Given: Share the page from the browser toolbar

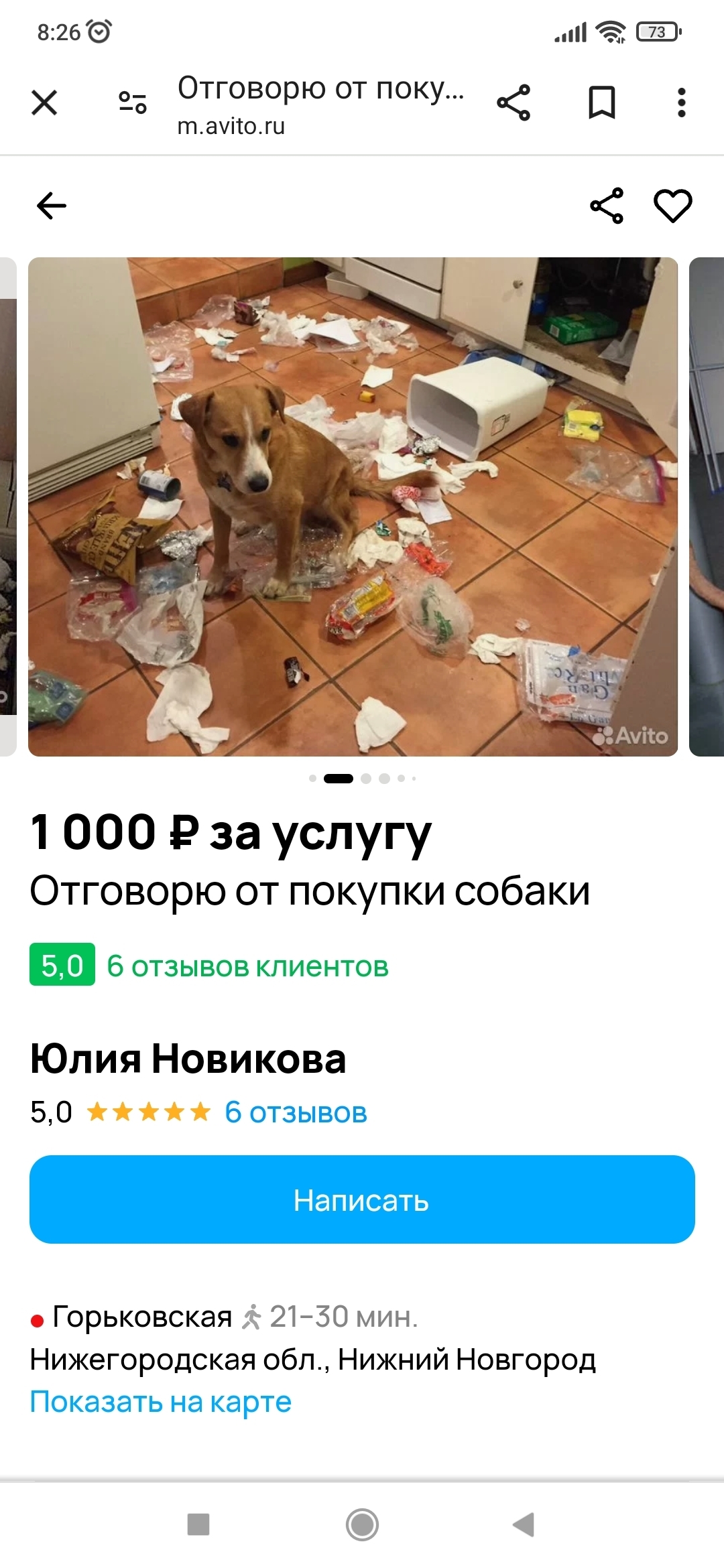Looking at the screenshot, I should 514,103.
